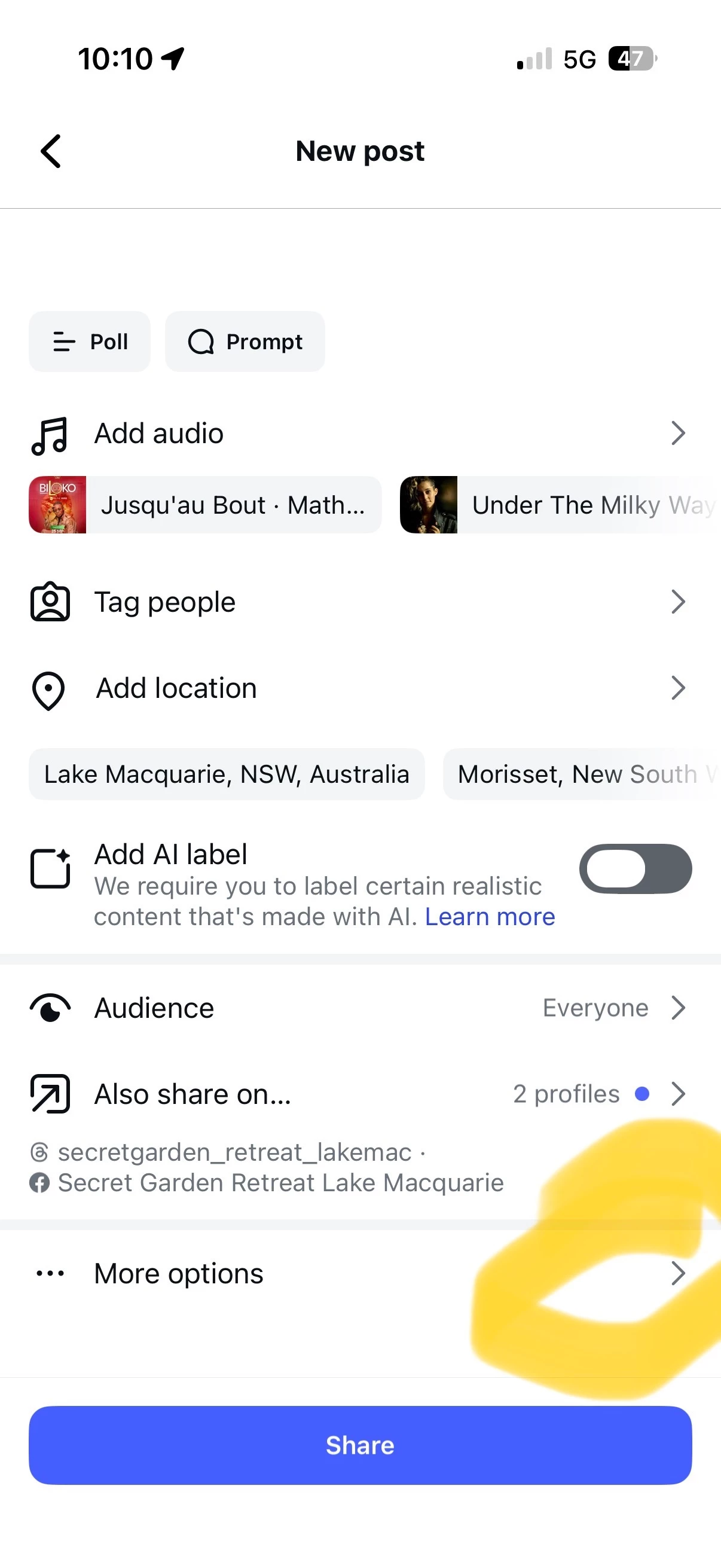The image size is (721, 1568).
Task: Open Add location
Action: click(x=359, y=688)
